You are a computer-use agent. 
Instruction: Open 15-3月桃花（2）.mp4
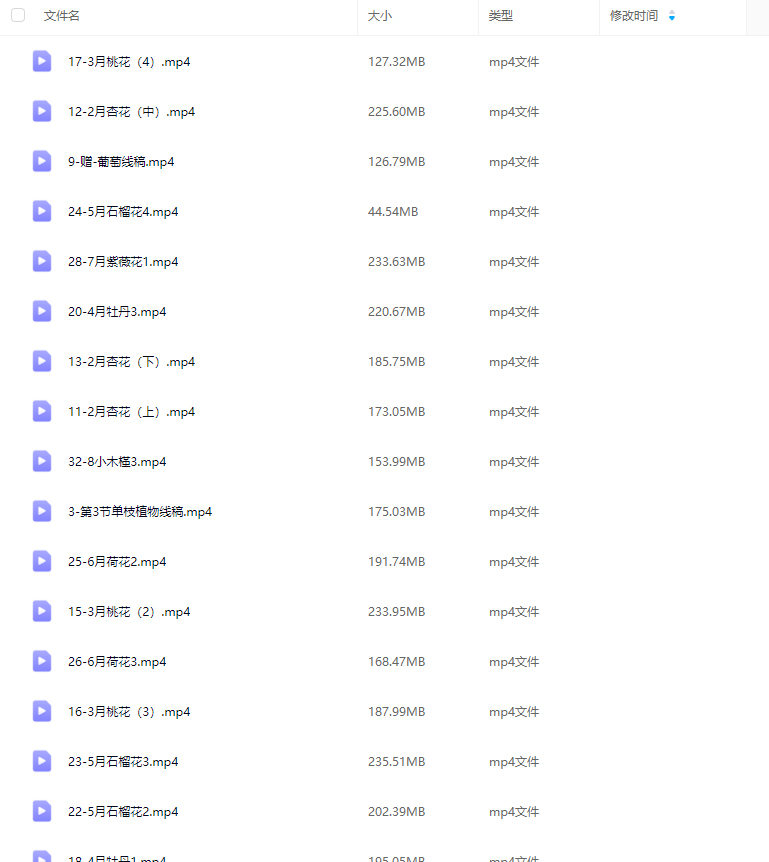129,612
